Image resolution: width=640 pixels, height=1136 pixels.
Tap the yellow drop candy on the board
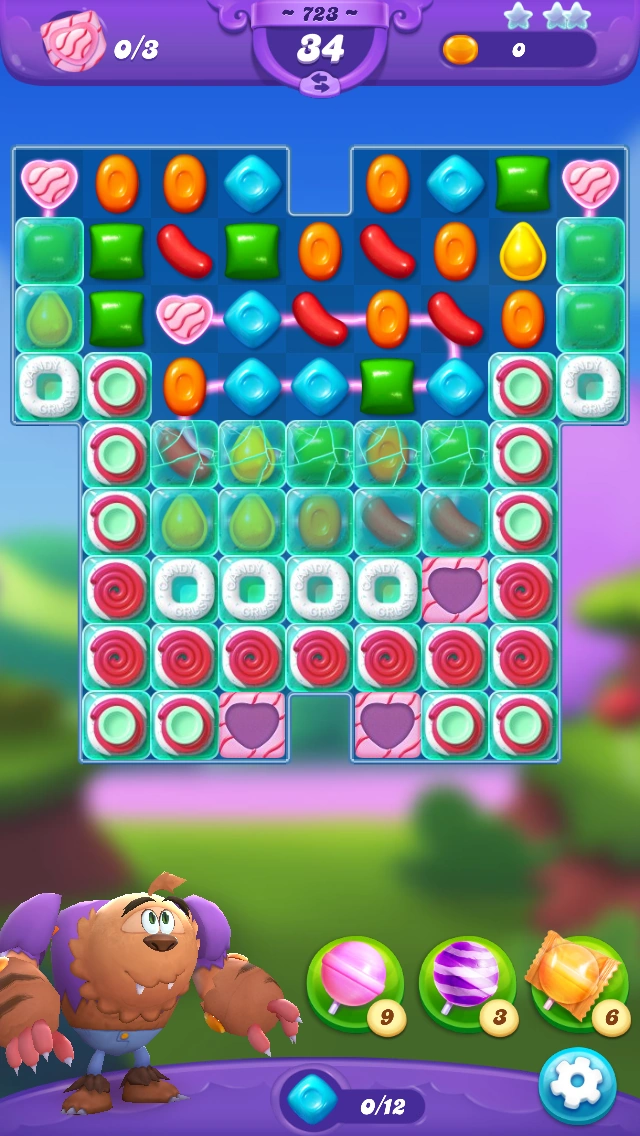click(x=523, y=251)
